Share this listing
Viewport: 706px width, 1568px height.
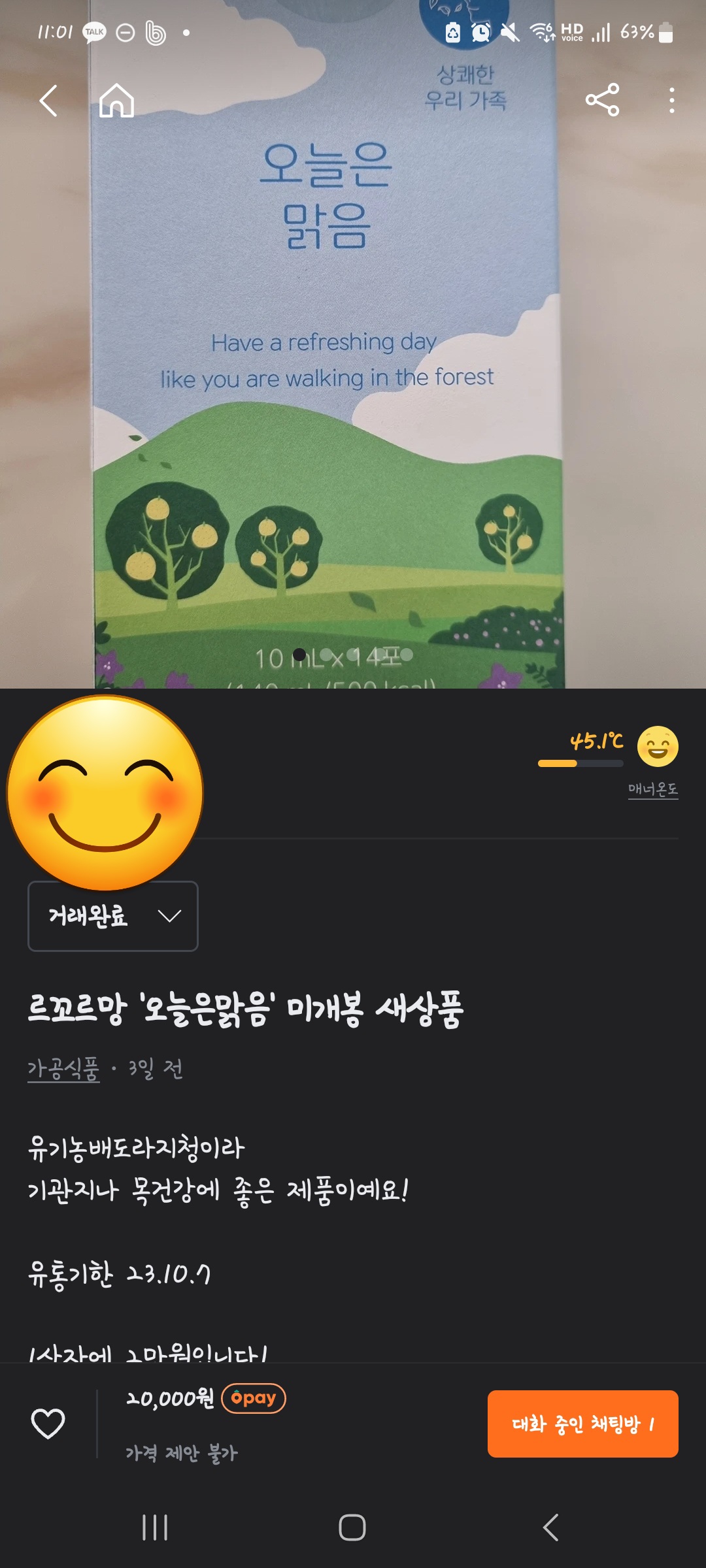coord(602,100)
